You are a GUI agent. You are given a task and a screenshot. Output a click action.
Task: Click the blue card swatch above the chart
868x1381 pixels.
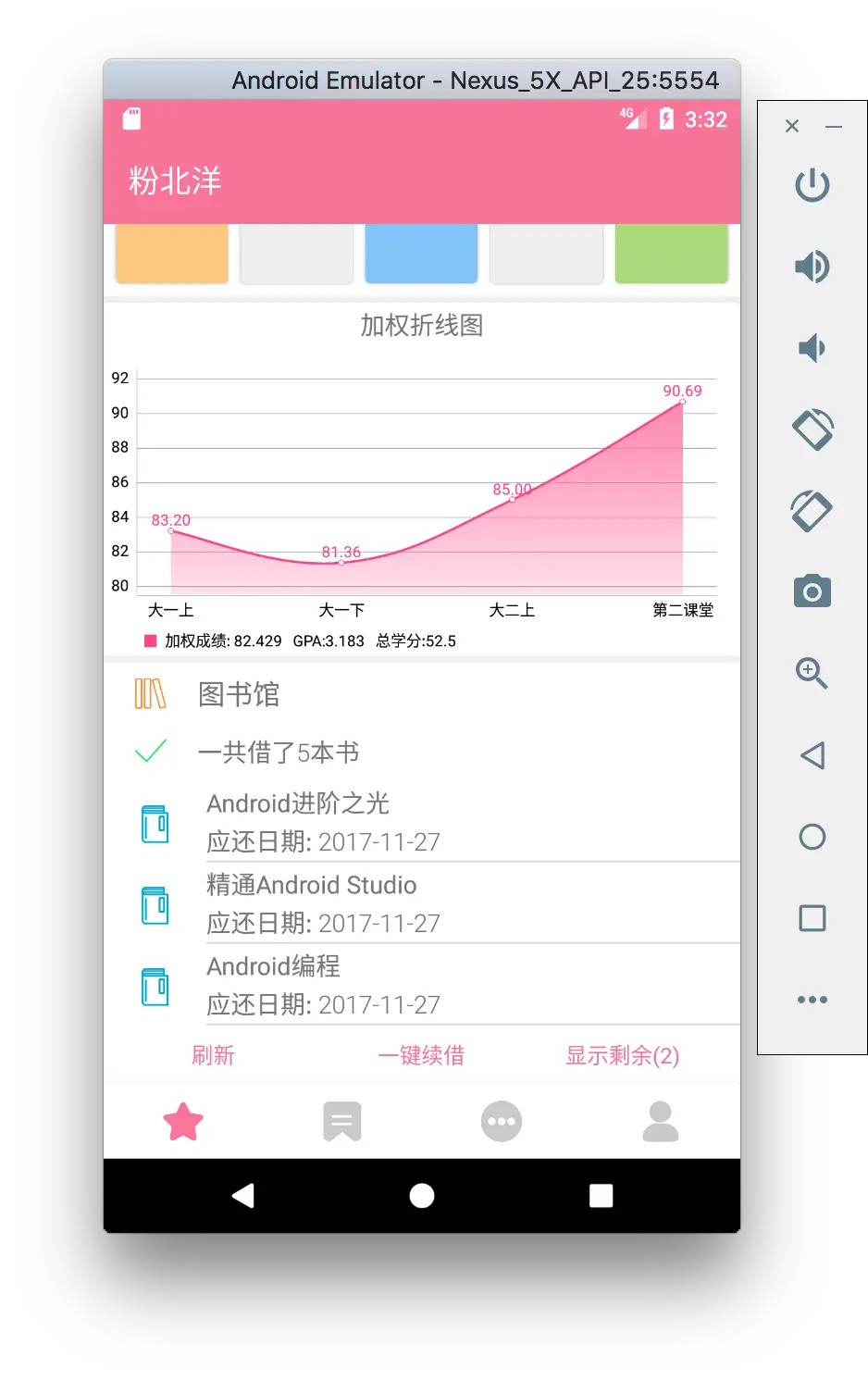(x=421, y=254)
